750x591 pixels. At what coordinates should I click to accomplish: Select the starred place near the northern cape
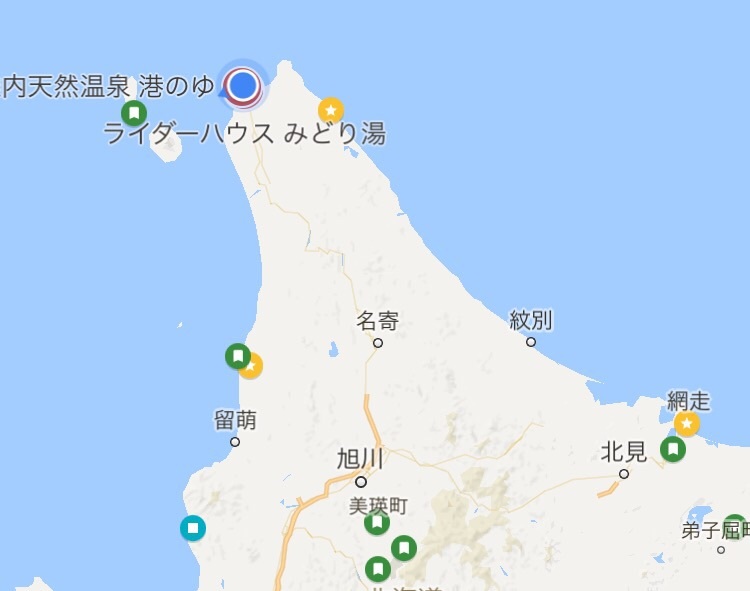click(330, 110)
